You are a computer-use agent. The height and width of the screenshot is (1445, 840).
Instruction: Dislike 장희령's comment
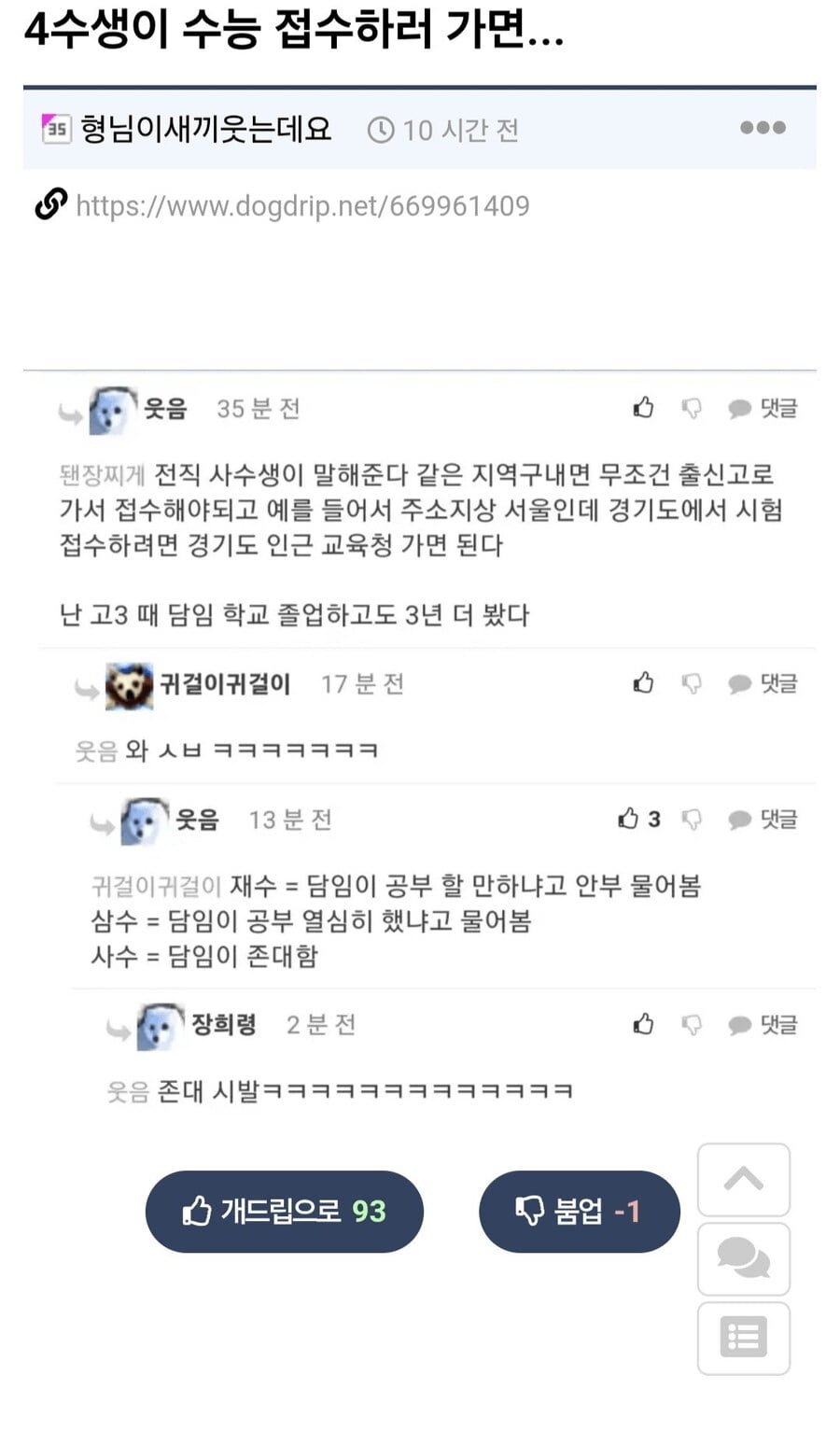[x=692, y=1025]
